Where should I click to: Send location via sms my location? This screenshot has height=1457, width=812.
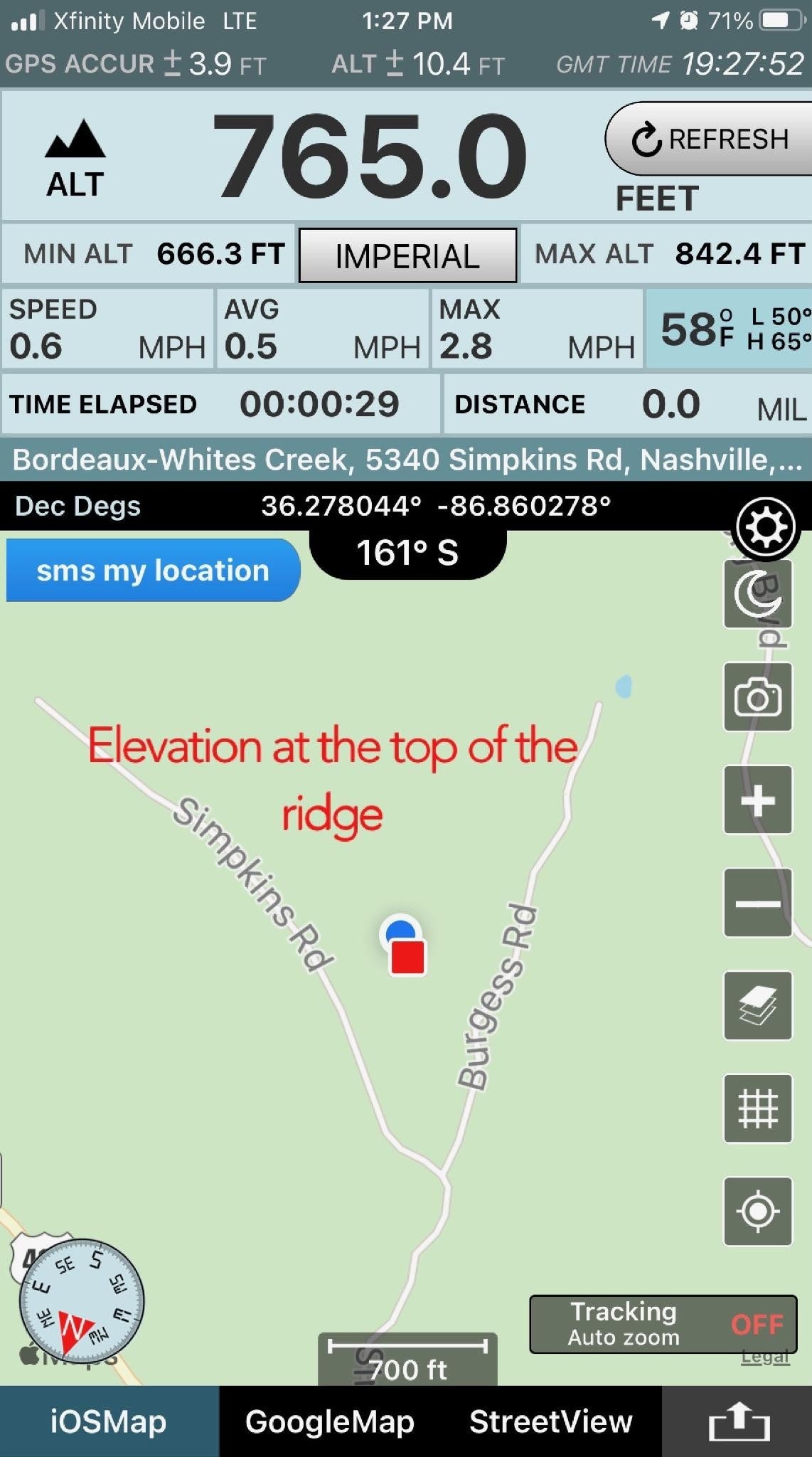[x=153, y=571]
